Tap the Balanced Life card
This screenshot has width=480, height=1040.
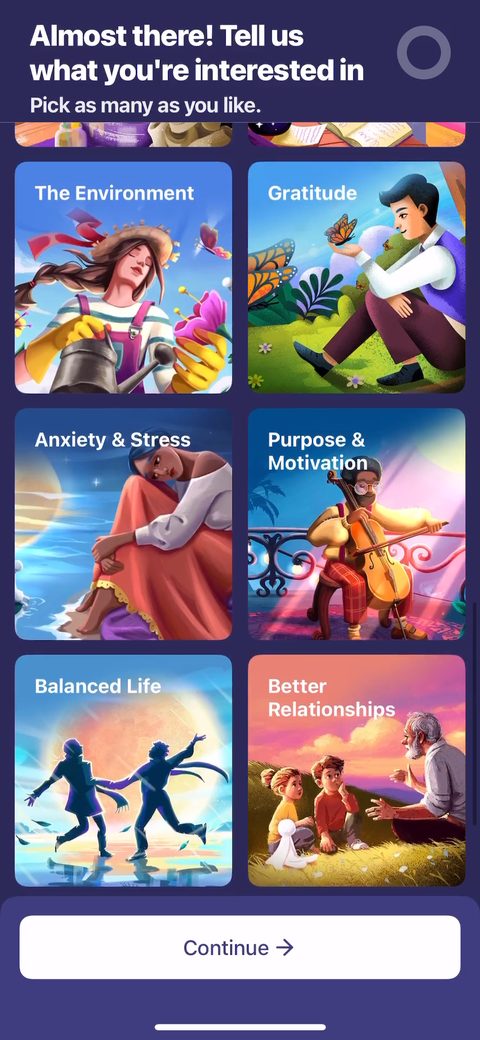coord(123,771)
